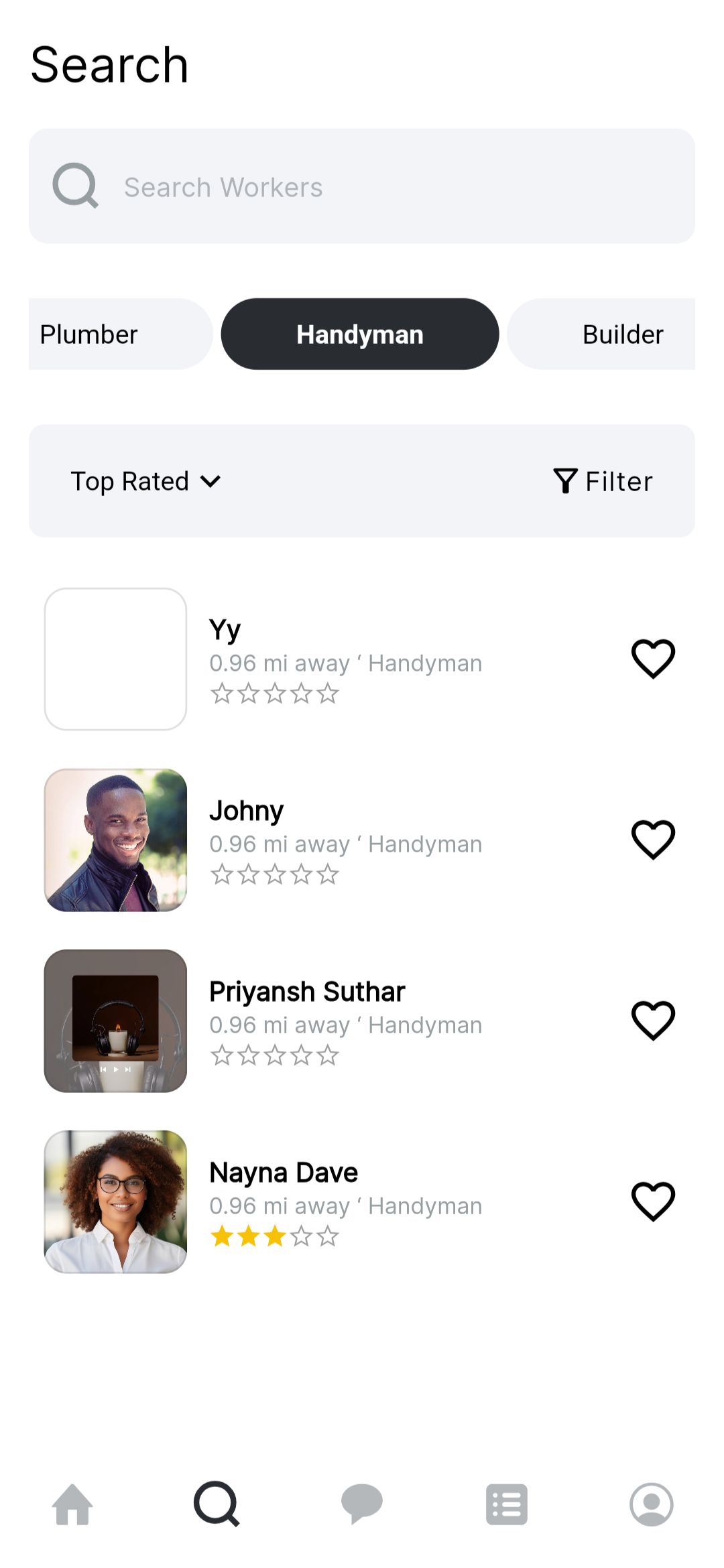Favorite the worker Yy

pos(653,659)
